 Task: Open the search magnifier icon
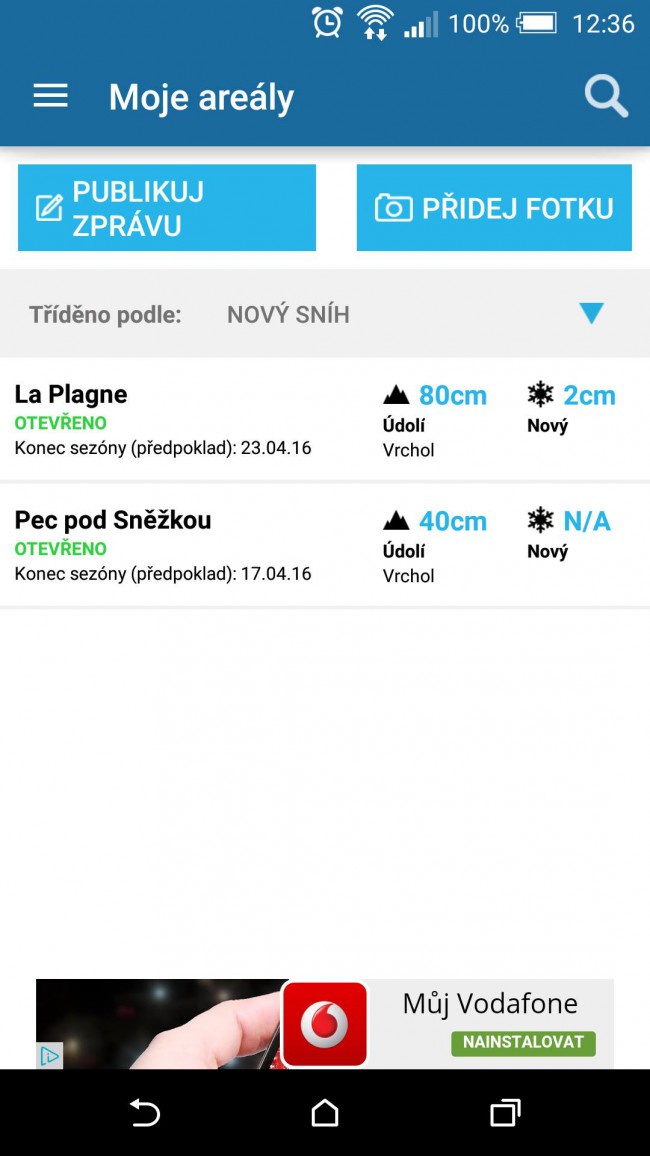(x=606, y=97)
